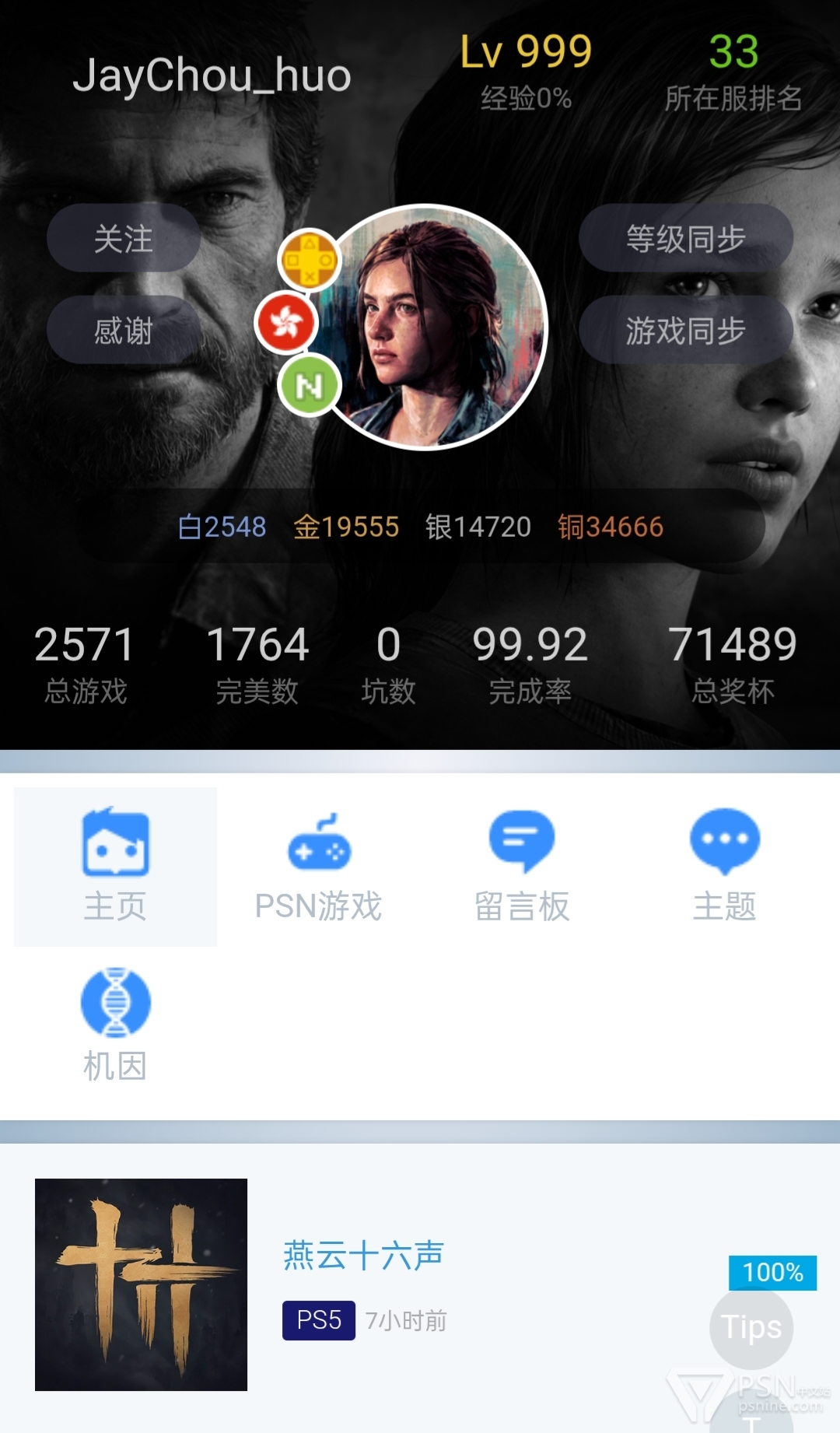Send thanks with the 感谢 button
This screenshot has width=840, height=1433.
click(124, 330)
